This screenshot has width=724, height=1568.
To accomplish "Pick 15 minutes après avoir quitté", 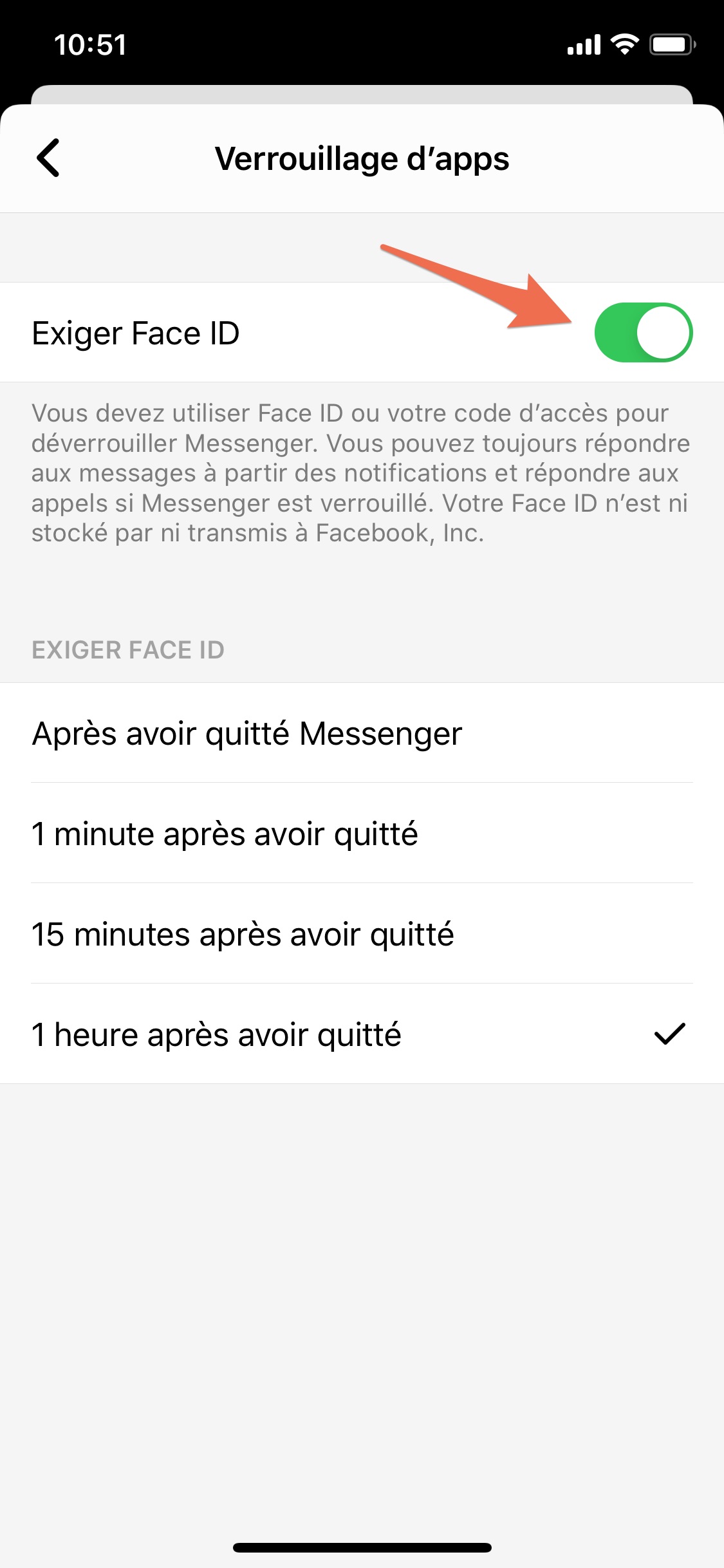I will coord(362,934).
